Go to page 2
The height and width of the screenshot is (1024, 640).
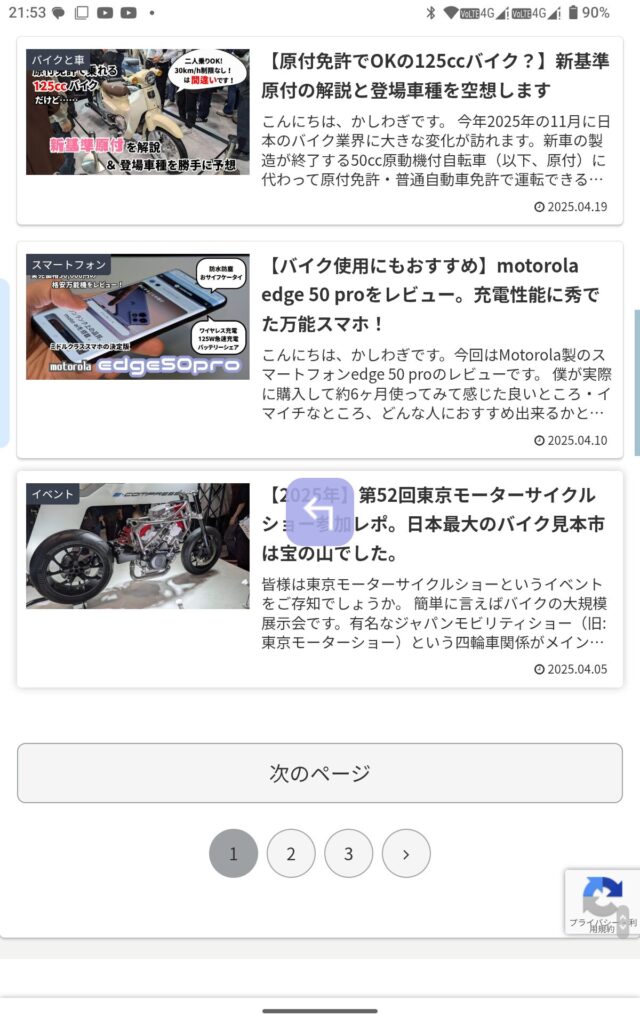click(x=291, y=854)
